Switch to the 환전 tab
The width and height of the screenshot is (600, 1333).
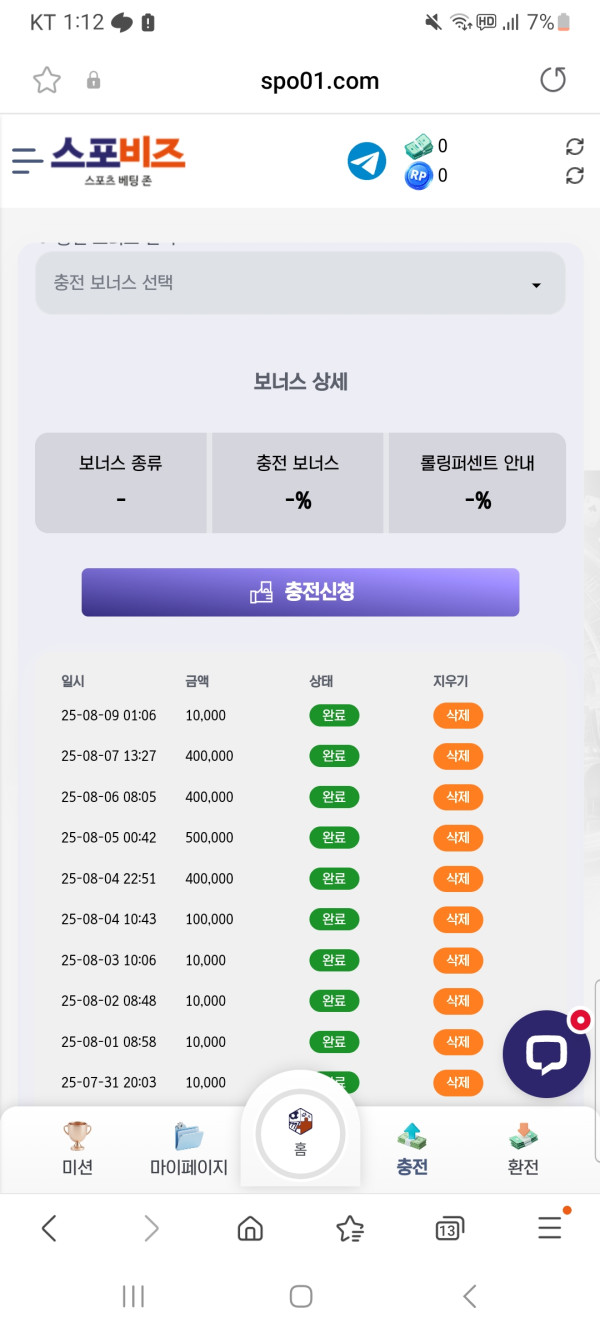(523, 1148)
